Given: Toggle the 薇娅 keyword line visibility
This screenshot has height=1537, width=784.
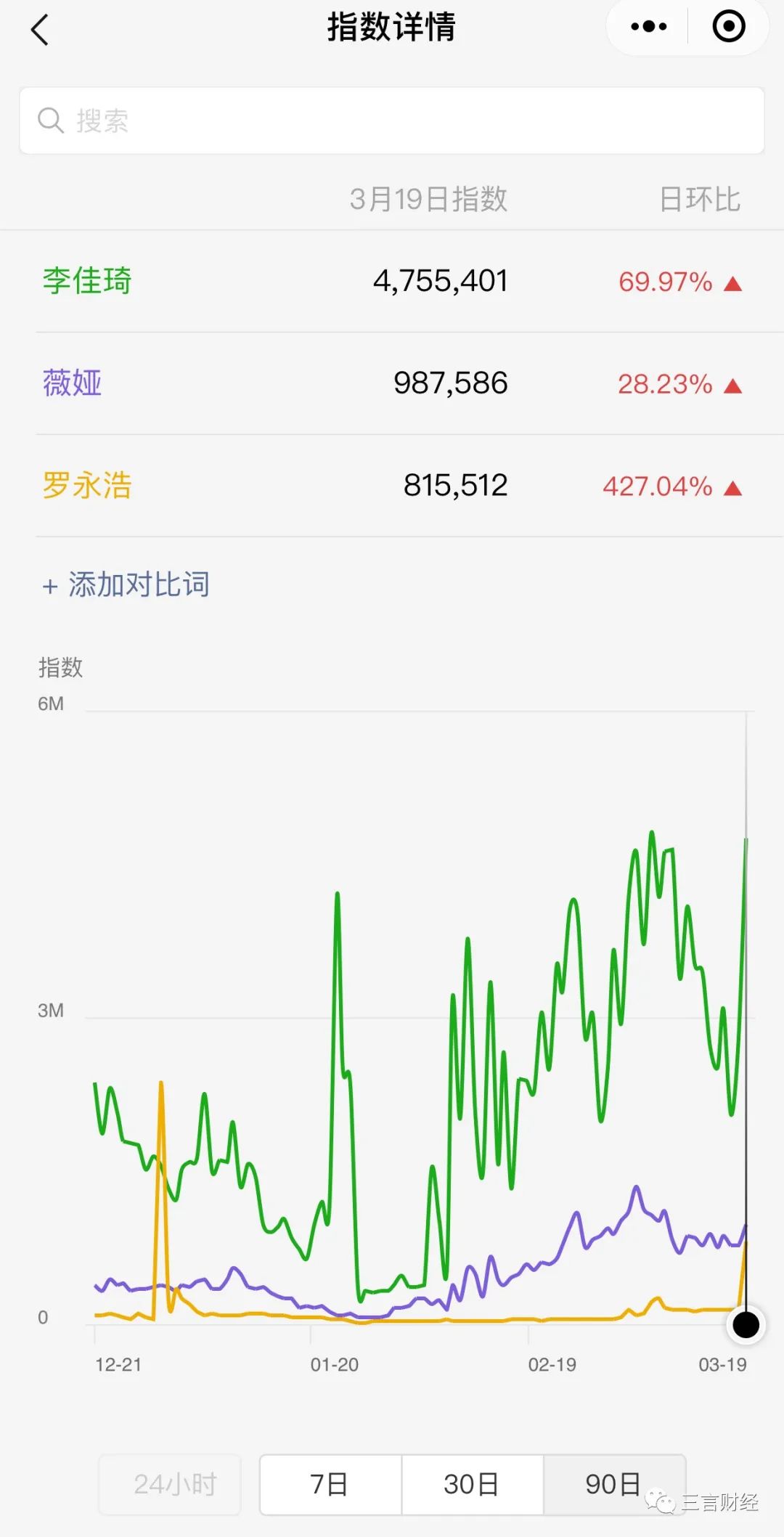Looking at the screenshot, I should tap(73, 383).
